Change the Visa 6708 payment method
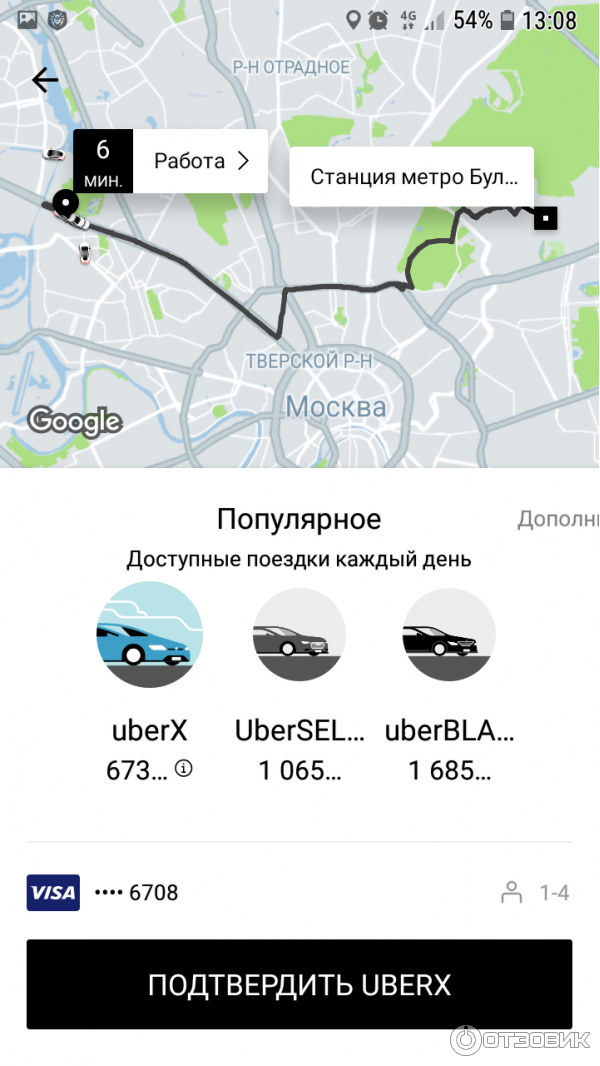The image size is (600, 1066). pyautogui.click(x=102, y=892)
